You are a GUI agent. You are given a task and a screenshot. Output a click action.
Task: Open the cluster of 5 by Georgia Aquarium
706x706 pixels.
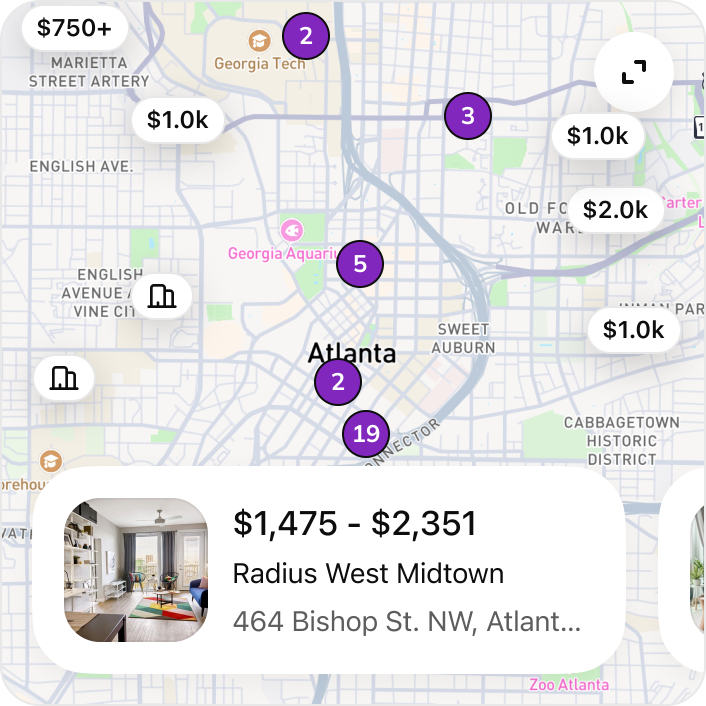coord(360,265)
